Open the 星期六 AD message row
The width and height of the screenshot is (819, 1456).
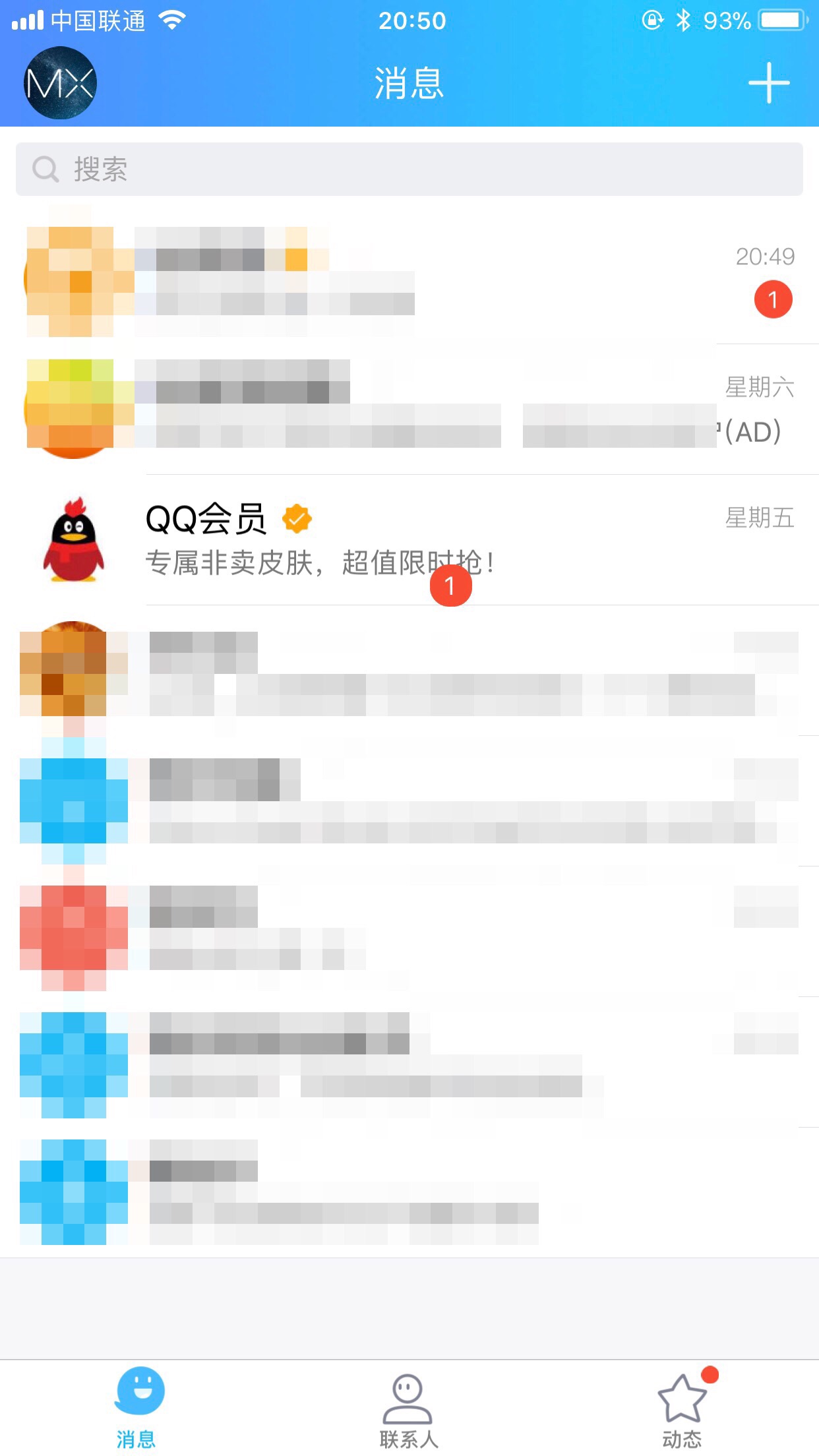409,409
